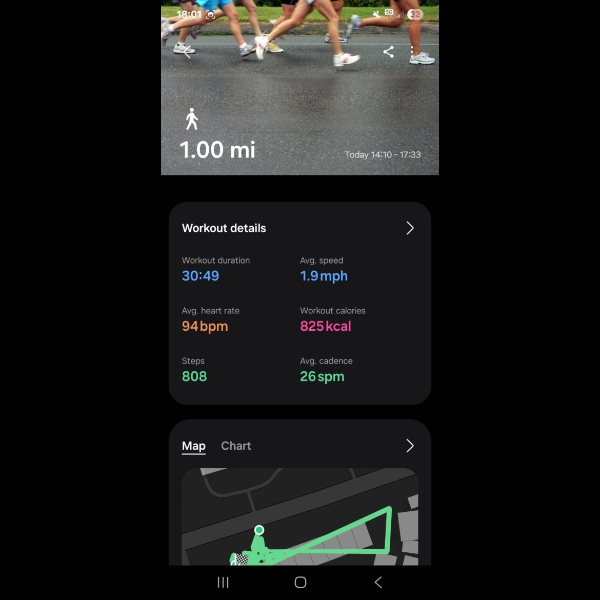Open the overflow menu

point(413,52)
